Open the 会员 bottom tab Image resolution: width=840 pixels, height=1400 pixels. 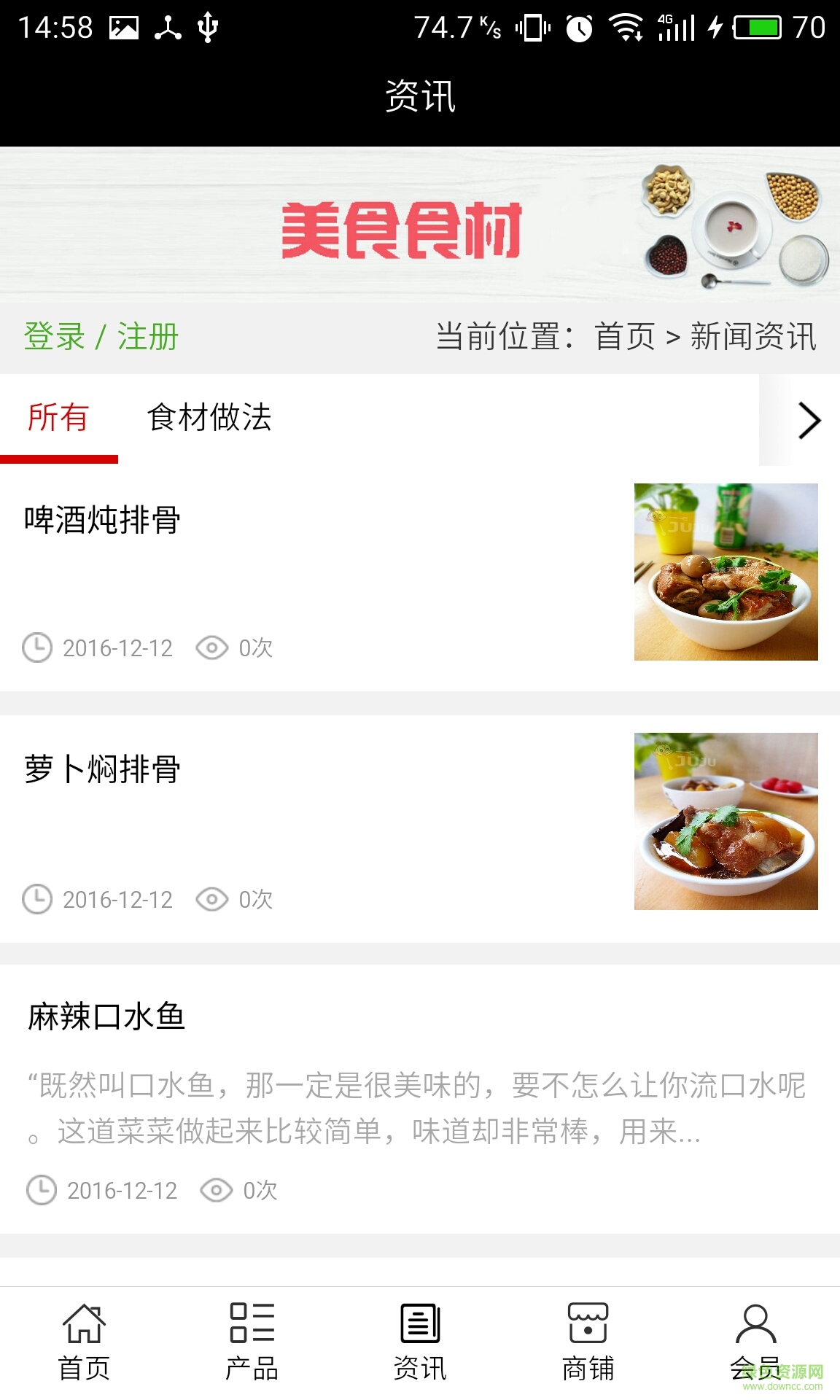click(755, 1342)
